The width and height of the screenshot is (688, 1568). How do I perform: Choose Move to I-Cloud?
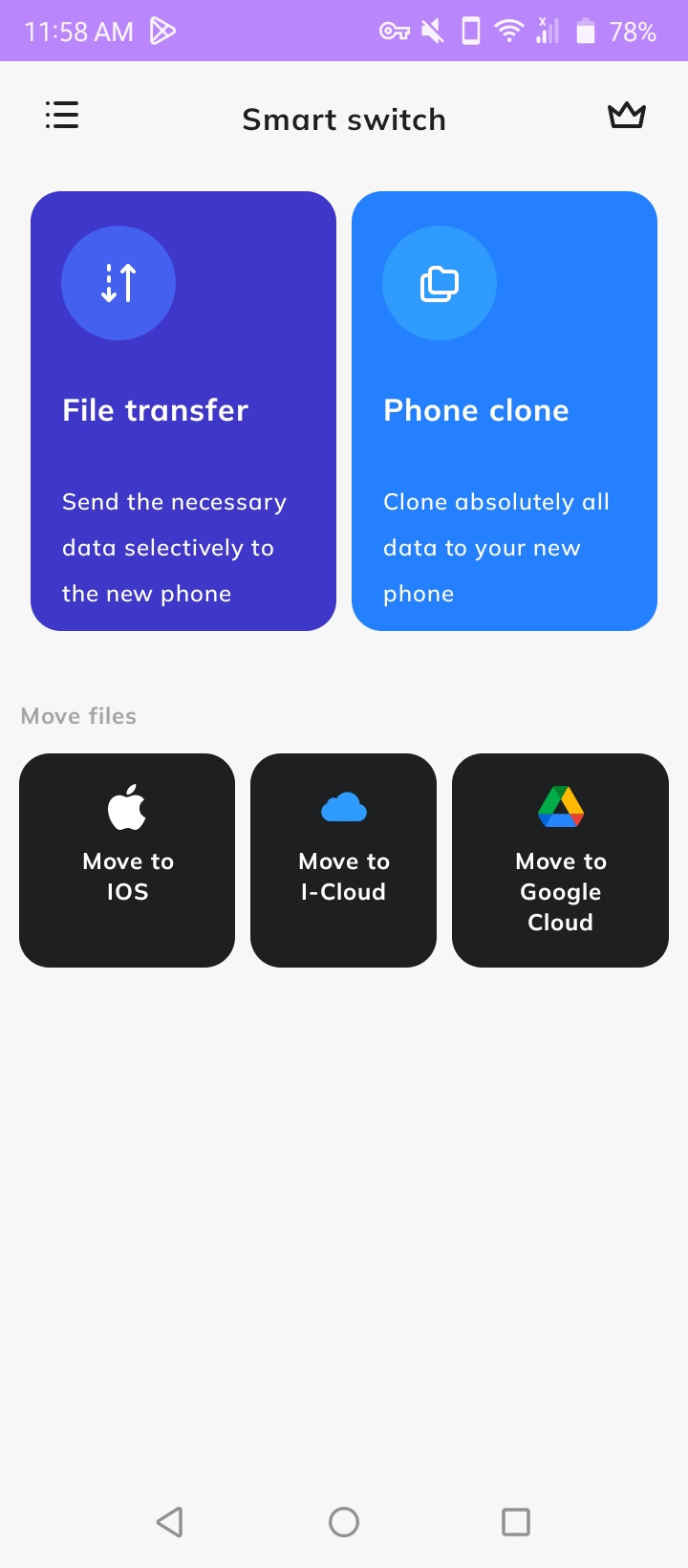343,860
